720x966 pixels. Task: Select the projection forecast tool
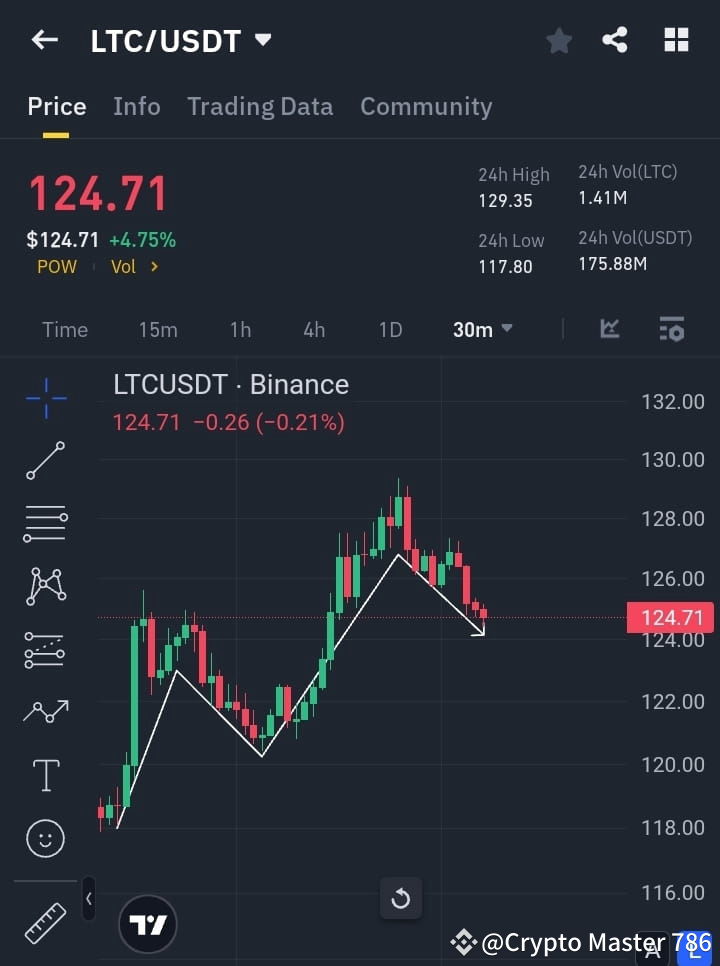coord(45,650)
